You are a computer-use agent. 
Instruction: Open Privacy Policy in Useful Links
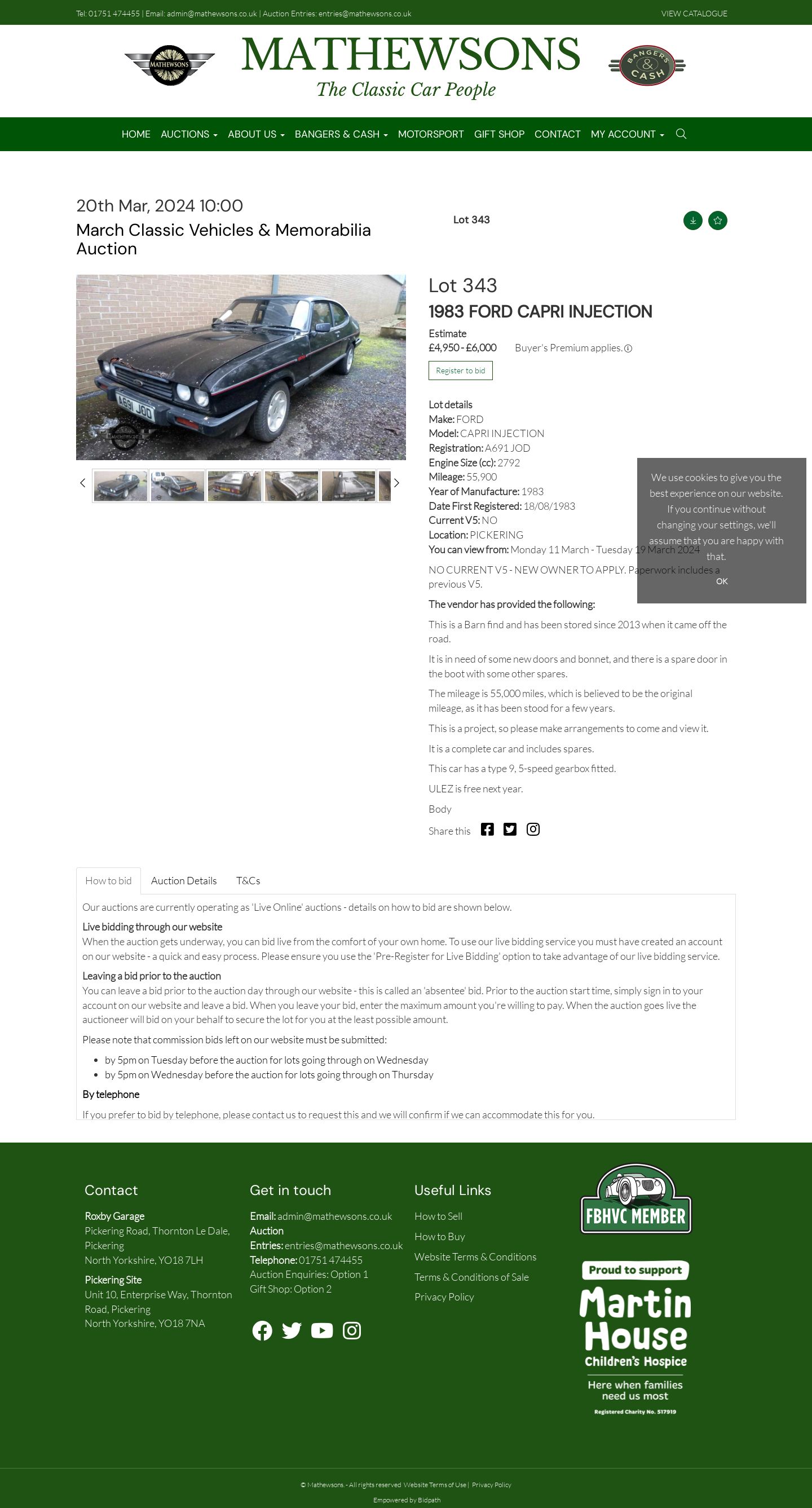pyautogui.click(x=444, y=1297)
